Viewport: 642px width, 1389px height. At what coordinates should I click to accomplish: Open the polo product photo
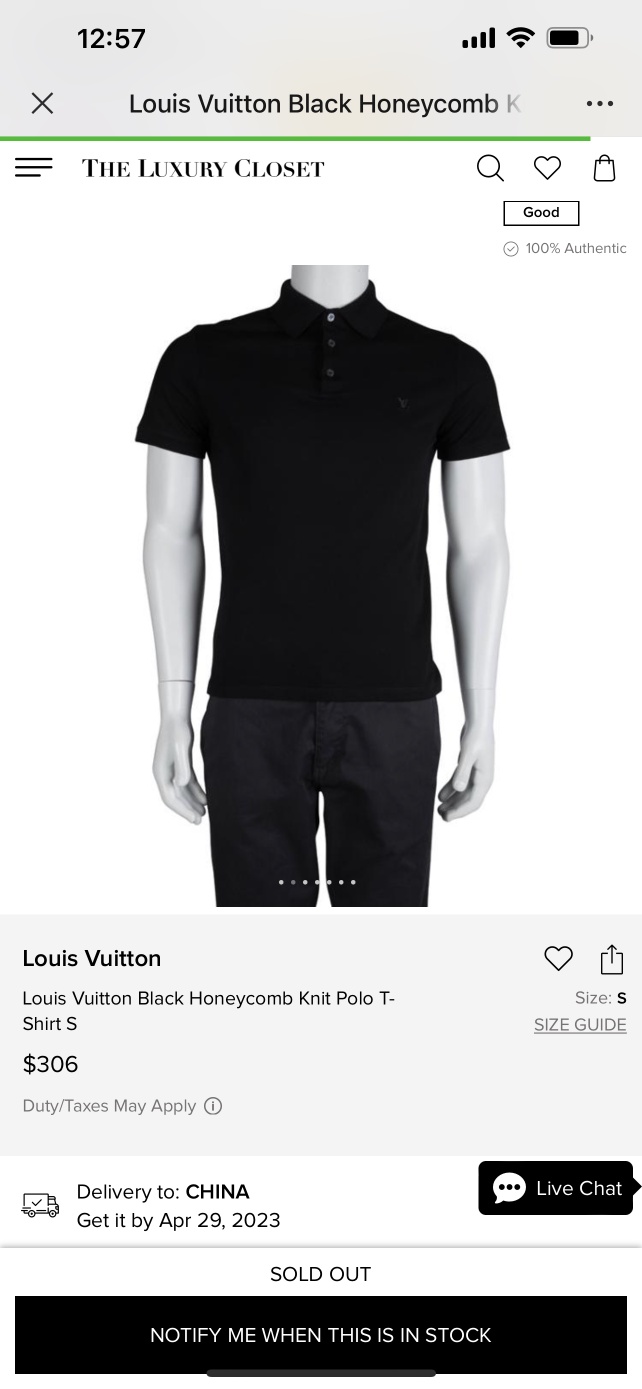pos(321,560)
